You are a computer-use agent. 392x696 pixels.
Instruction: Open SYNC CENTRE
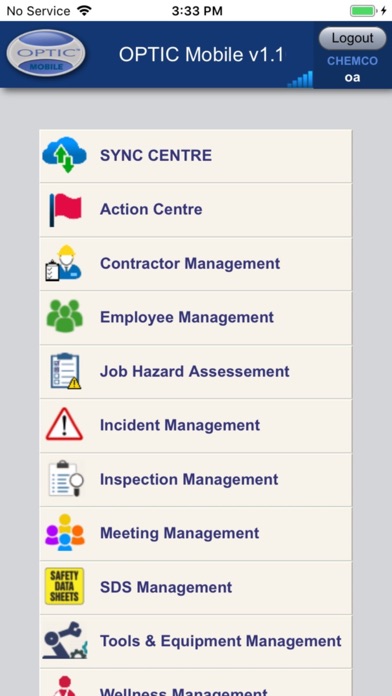pyautogui.click(x=195, y=156)
